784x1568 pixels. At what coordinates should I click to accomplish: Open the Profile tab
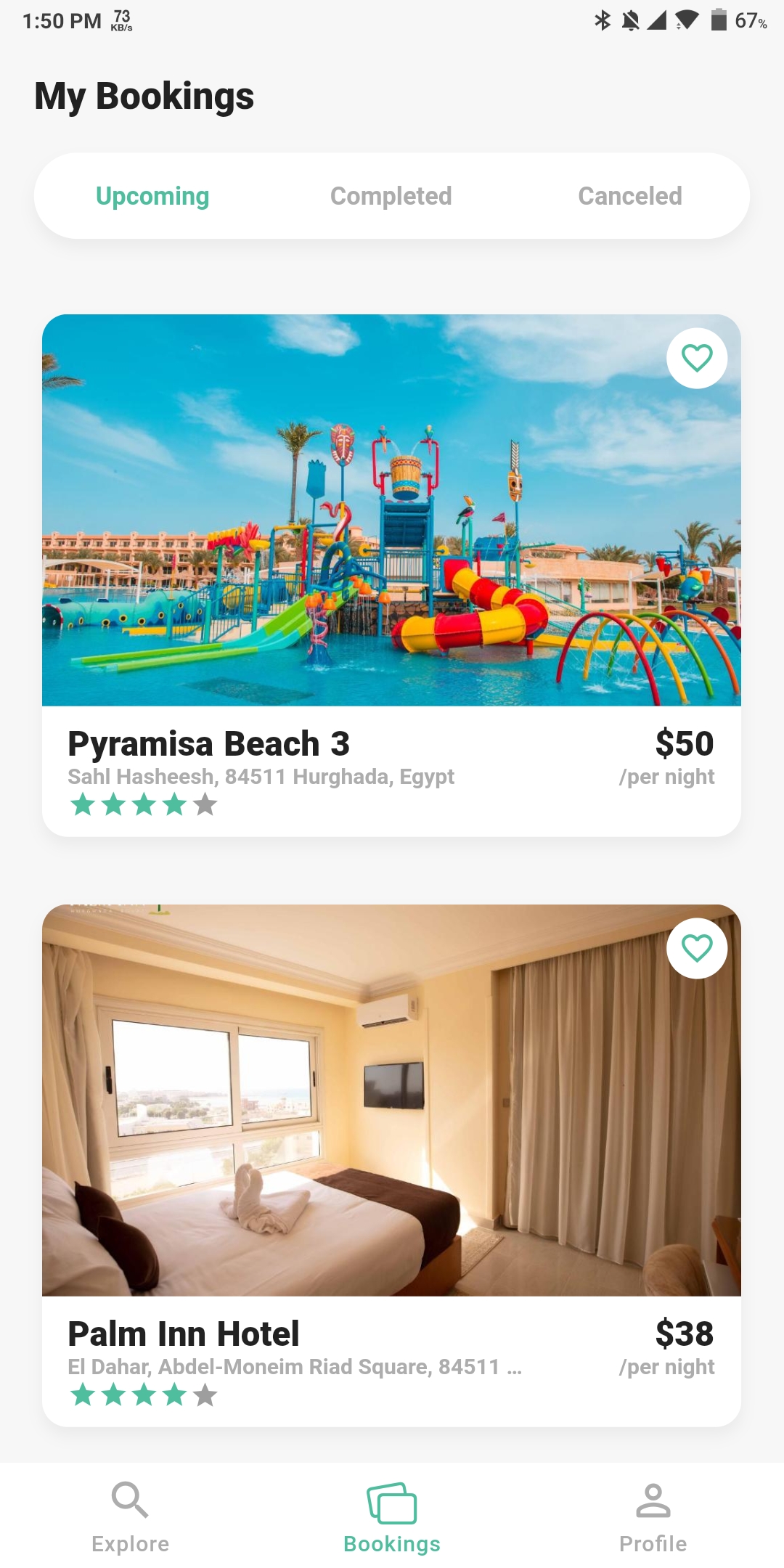coord(653,1517)
